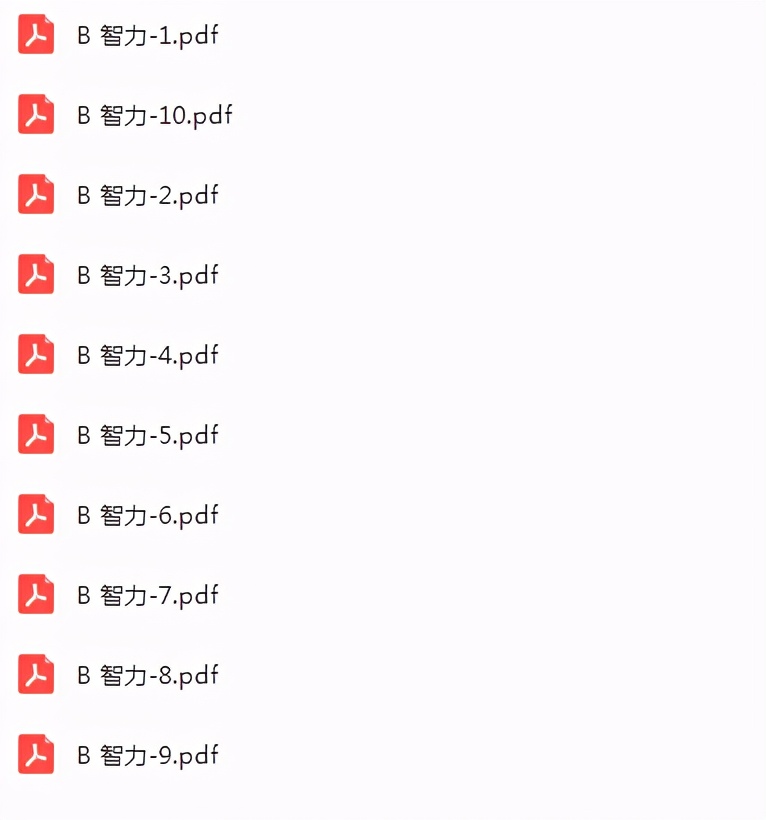Select B 智力-10.pdf from the list
This screenshot has height=820, width=766.
154,116
